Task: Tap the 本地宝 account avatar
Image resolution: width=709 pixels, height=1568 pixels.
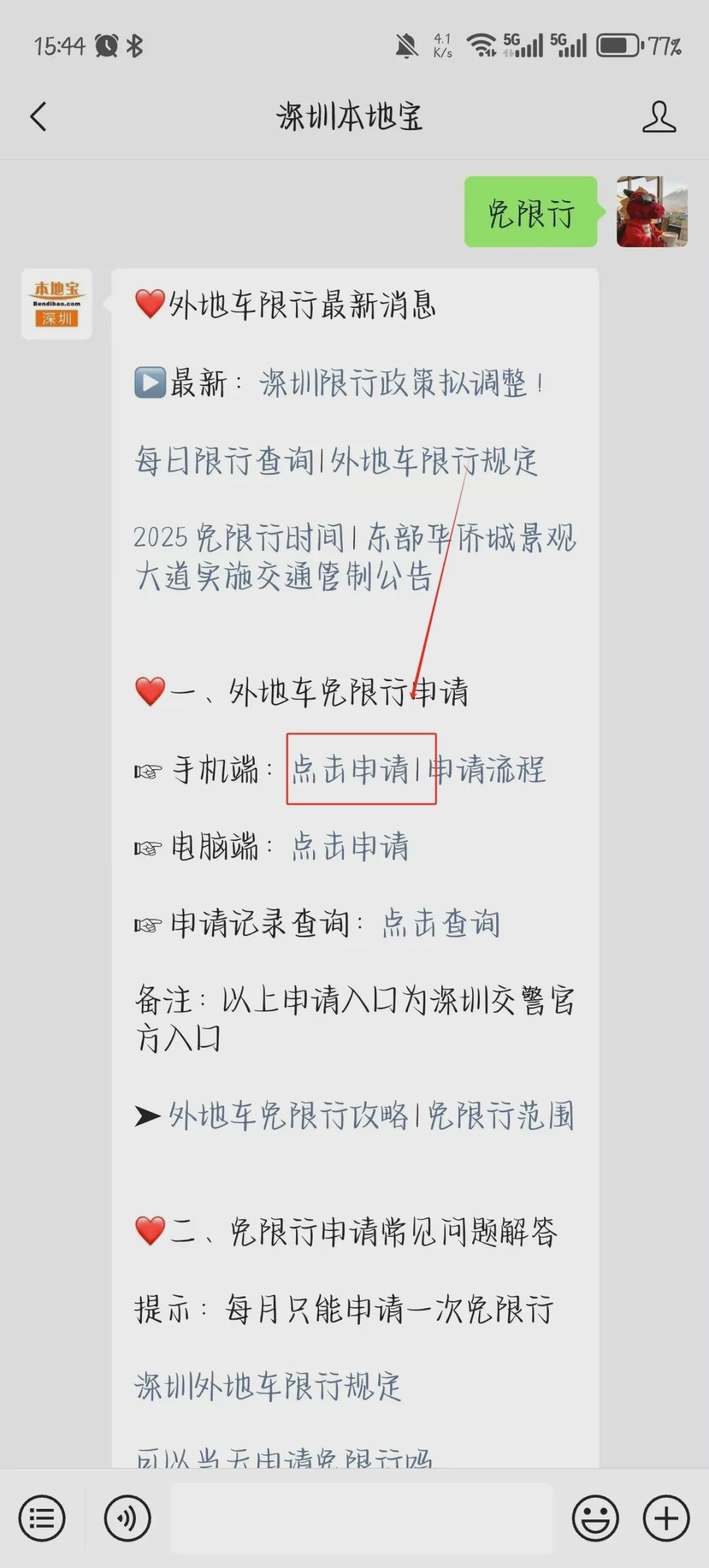Action: tap(56, 304)
